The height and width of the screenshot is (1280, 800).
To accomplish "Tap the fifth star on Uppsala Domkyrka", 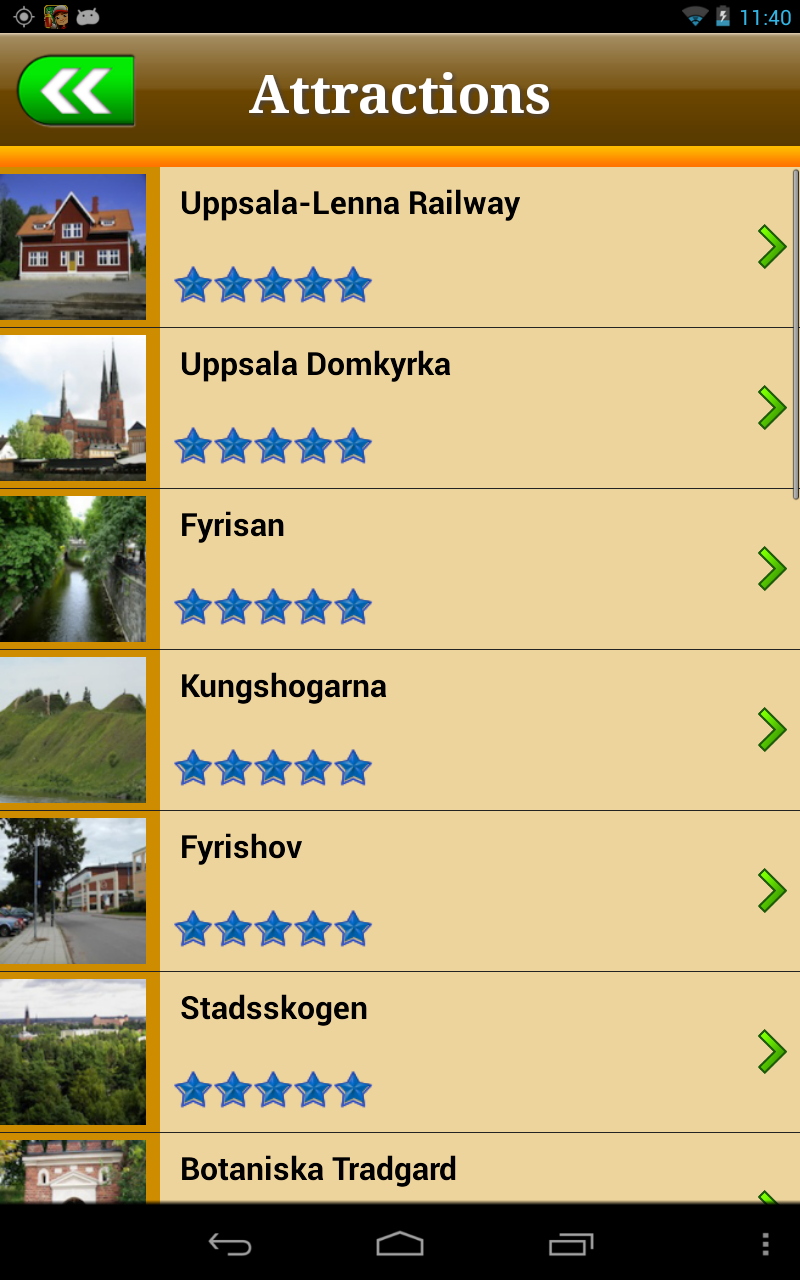I will coord(352,446).
